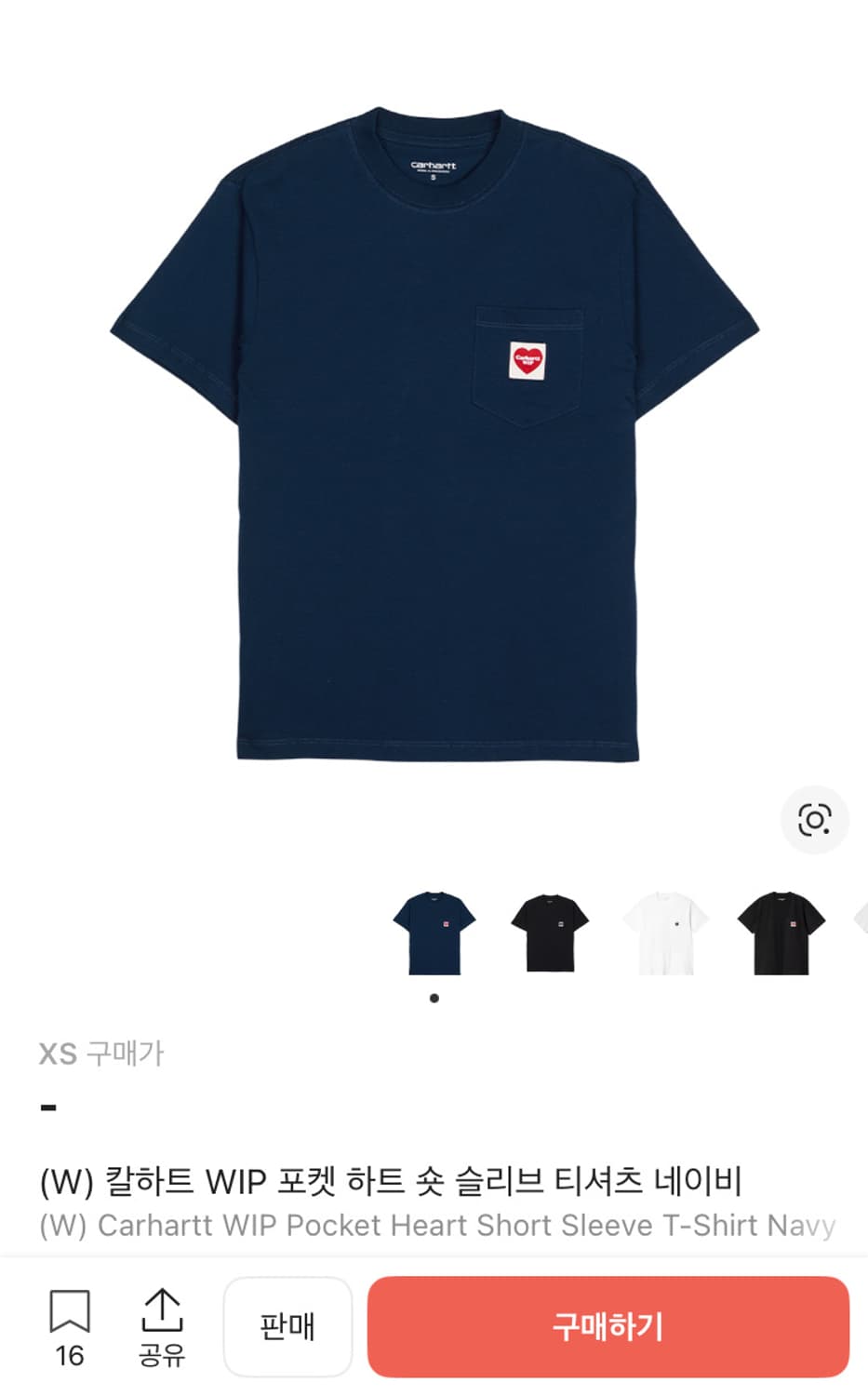Select the white colorway thumbnail

click(x=663, y=931)
